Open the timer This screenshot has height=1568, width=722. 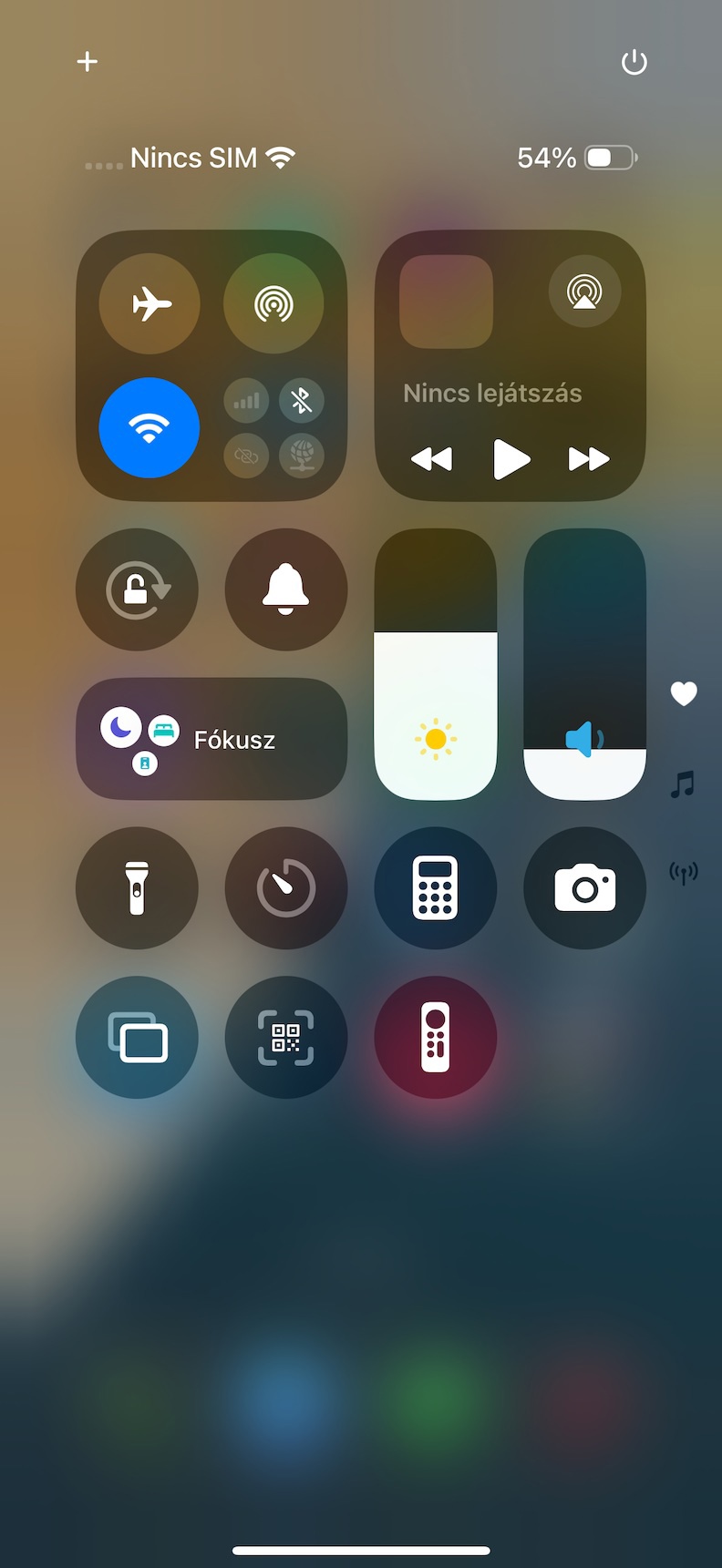click(286, 888)
